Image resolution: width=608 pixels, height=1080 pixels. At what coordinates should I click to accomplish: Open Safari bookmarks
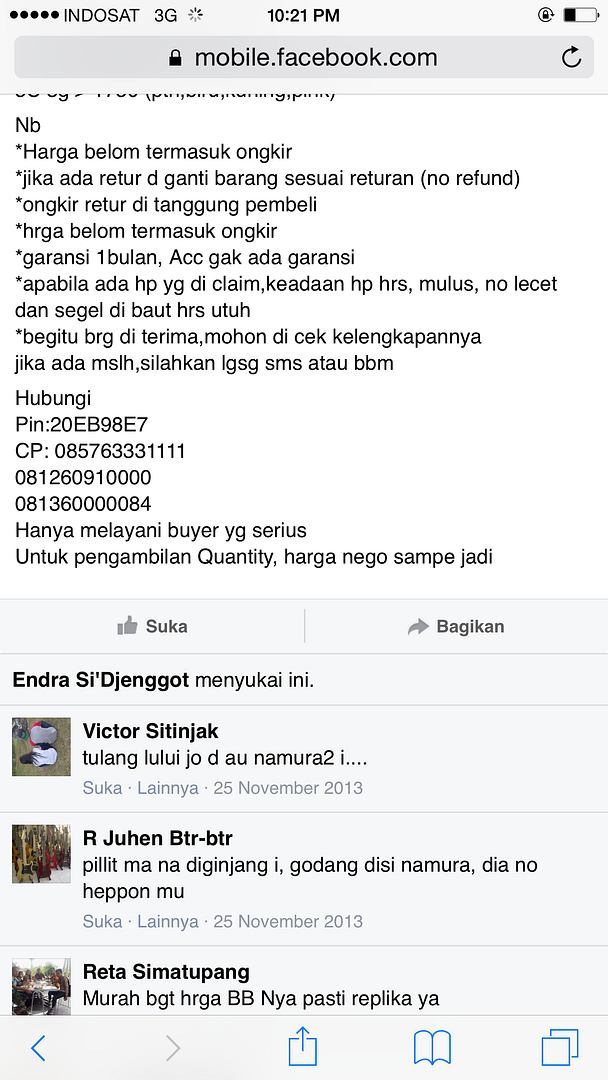point(432,1048)
